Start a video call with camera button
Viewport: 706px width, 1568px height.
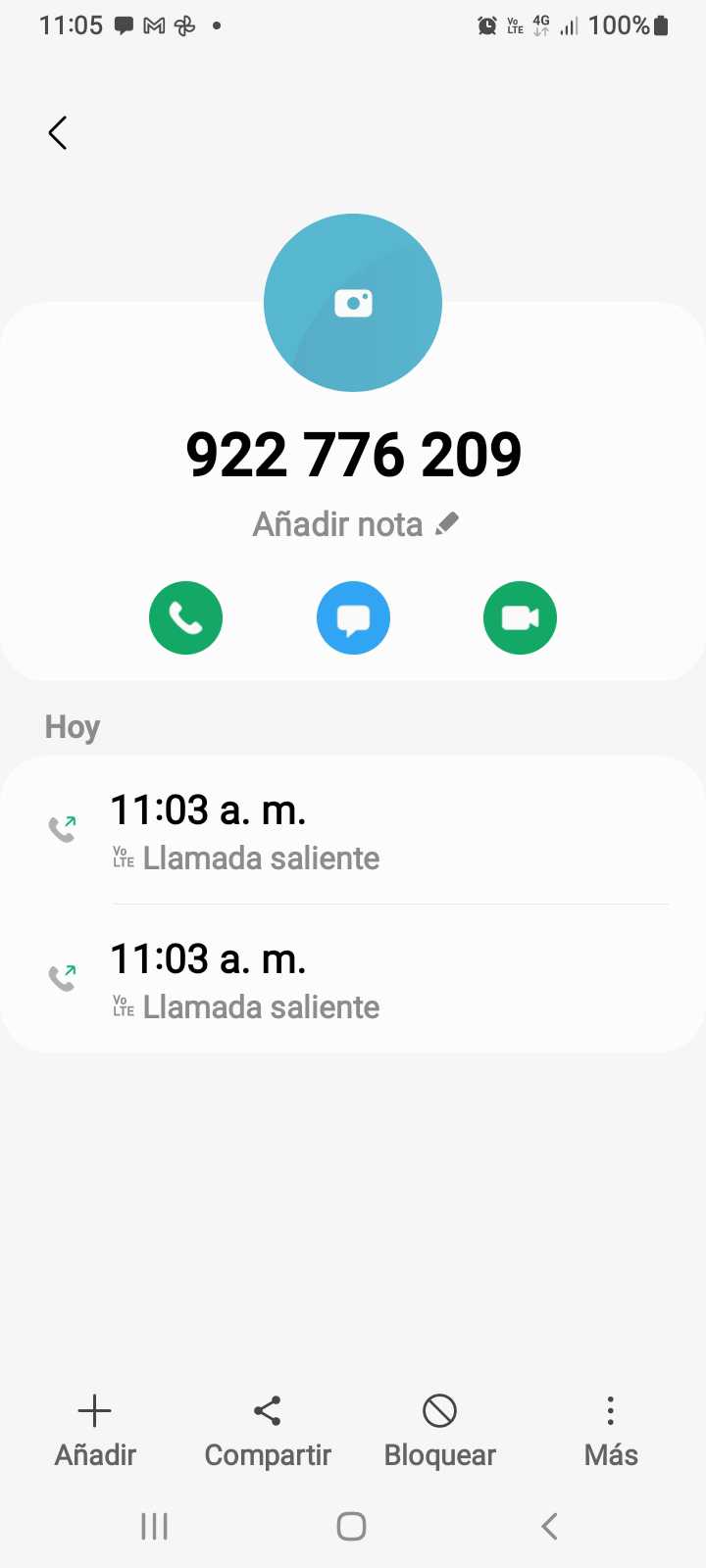pos(520,618)
